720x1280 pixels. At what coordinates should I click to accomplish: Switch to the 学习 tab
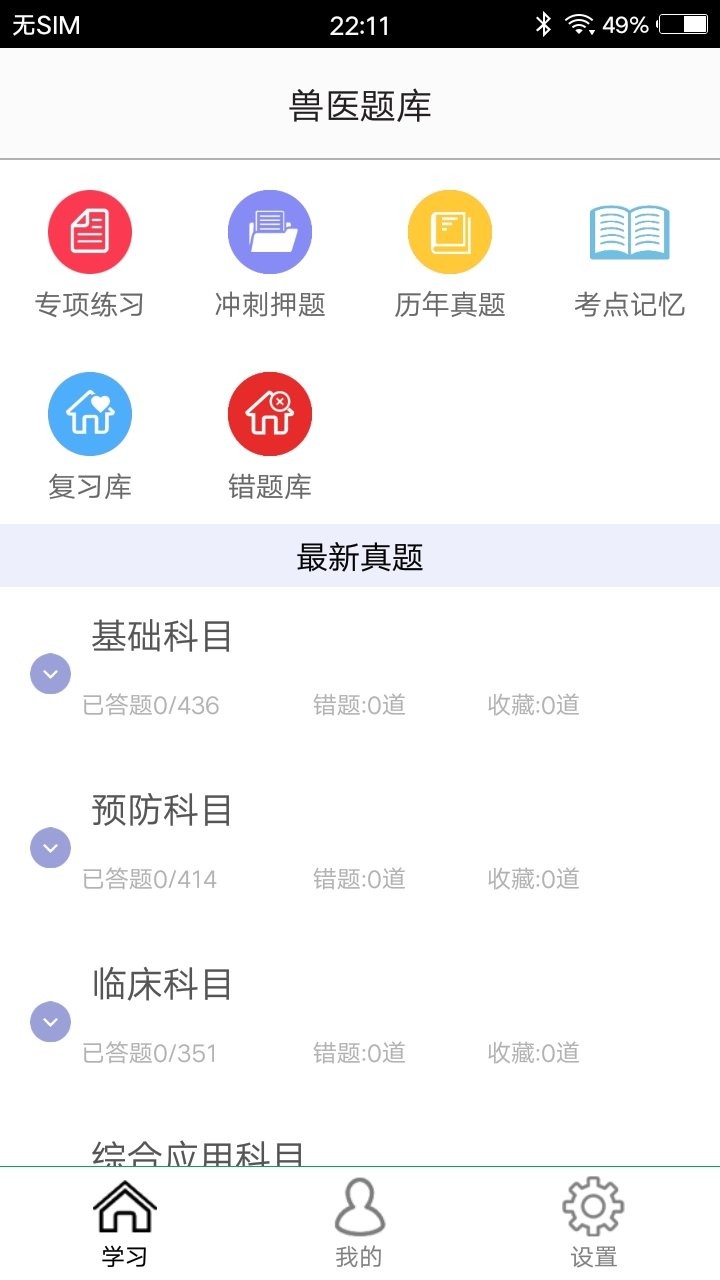click(x=124, y=1220)
